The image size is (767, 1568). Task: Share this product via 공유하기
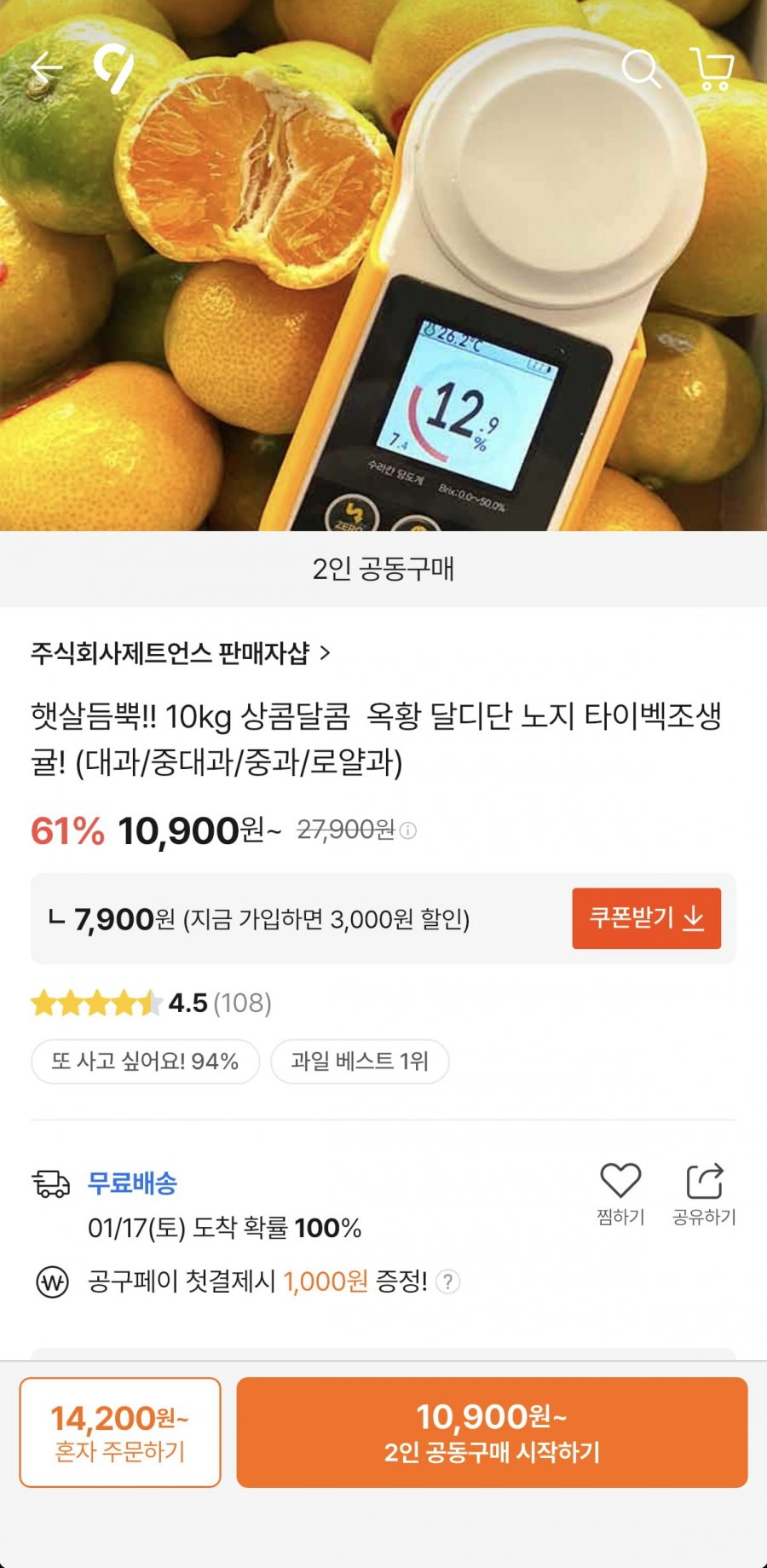(704, 1193)
